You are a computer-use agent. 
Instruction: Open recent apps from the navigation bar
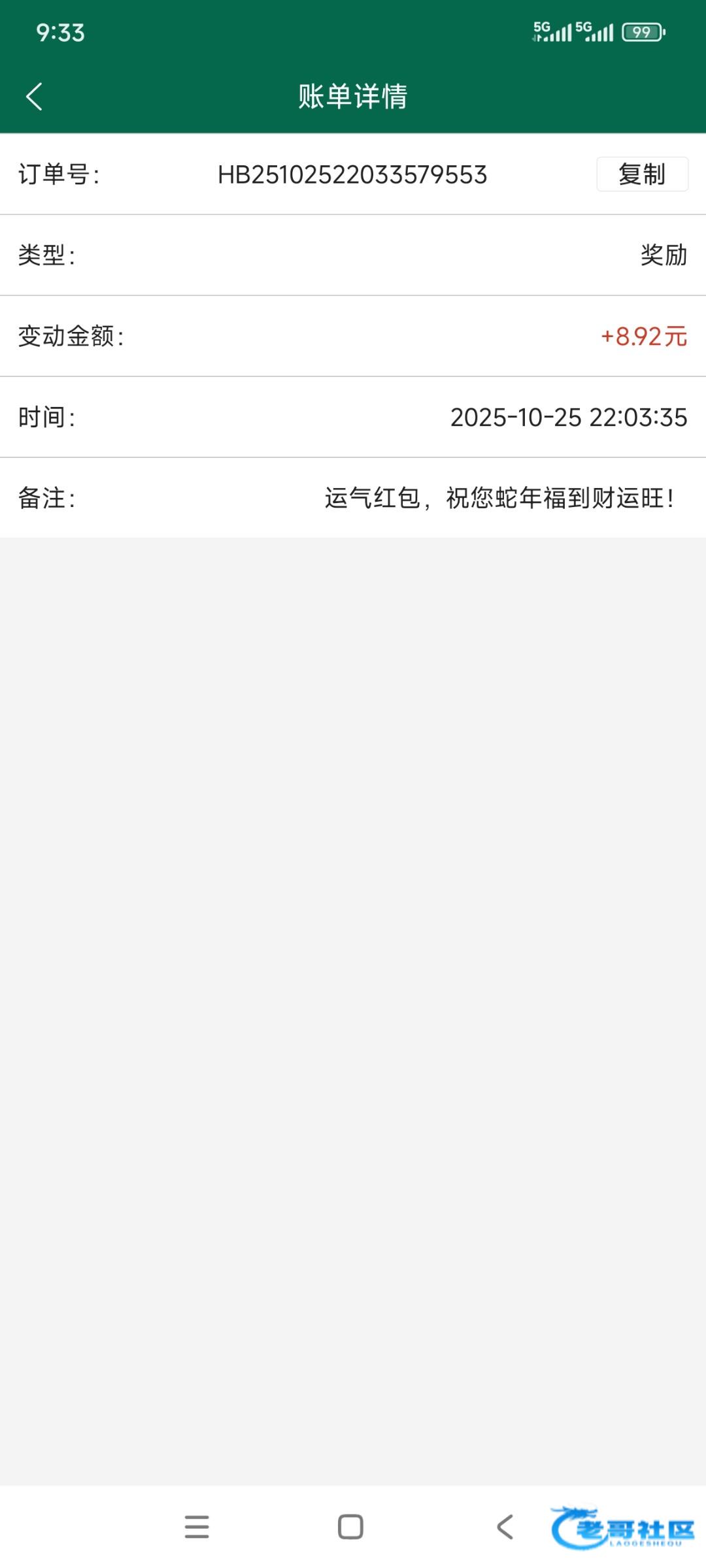click(197, 1527)
